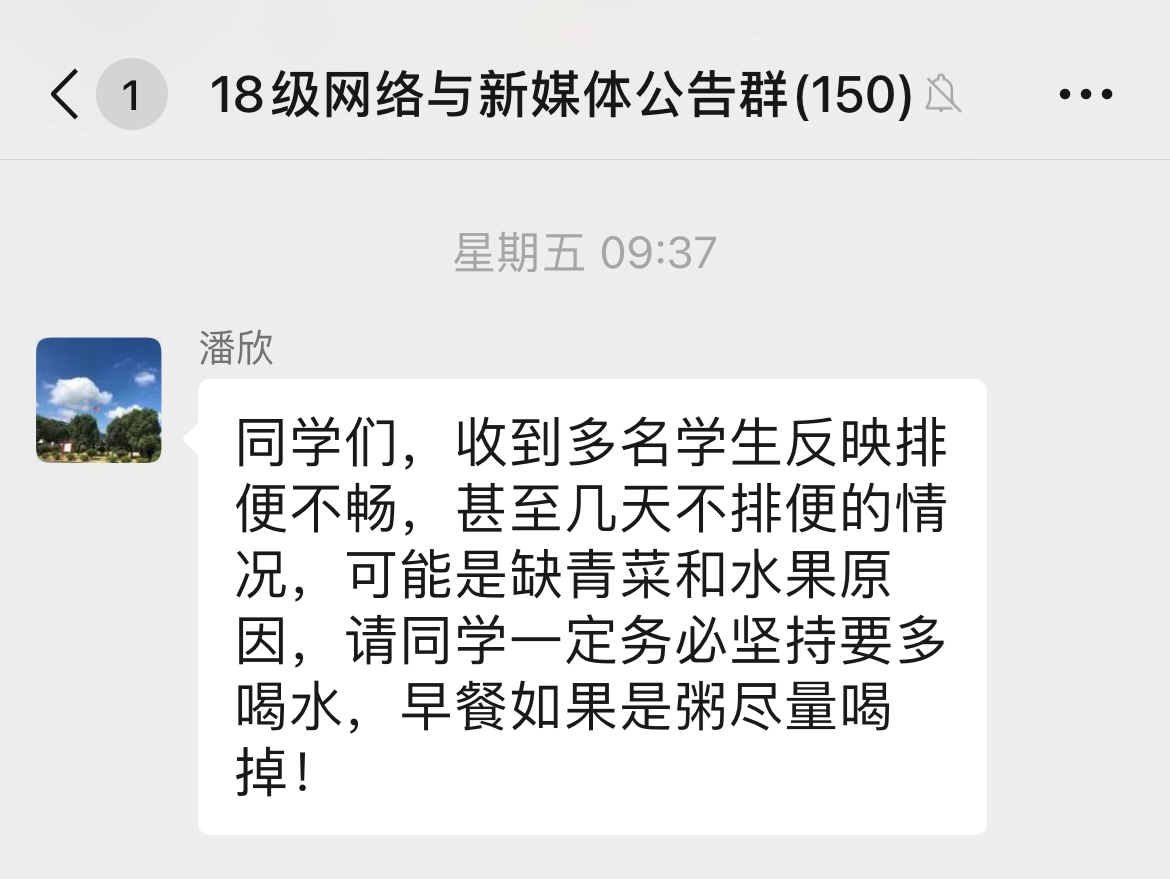Open the group chat options menu
The width and height of the screenshot is (1170, 879).
coord(1085,96)
